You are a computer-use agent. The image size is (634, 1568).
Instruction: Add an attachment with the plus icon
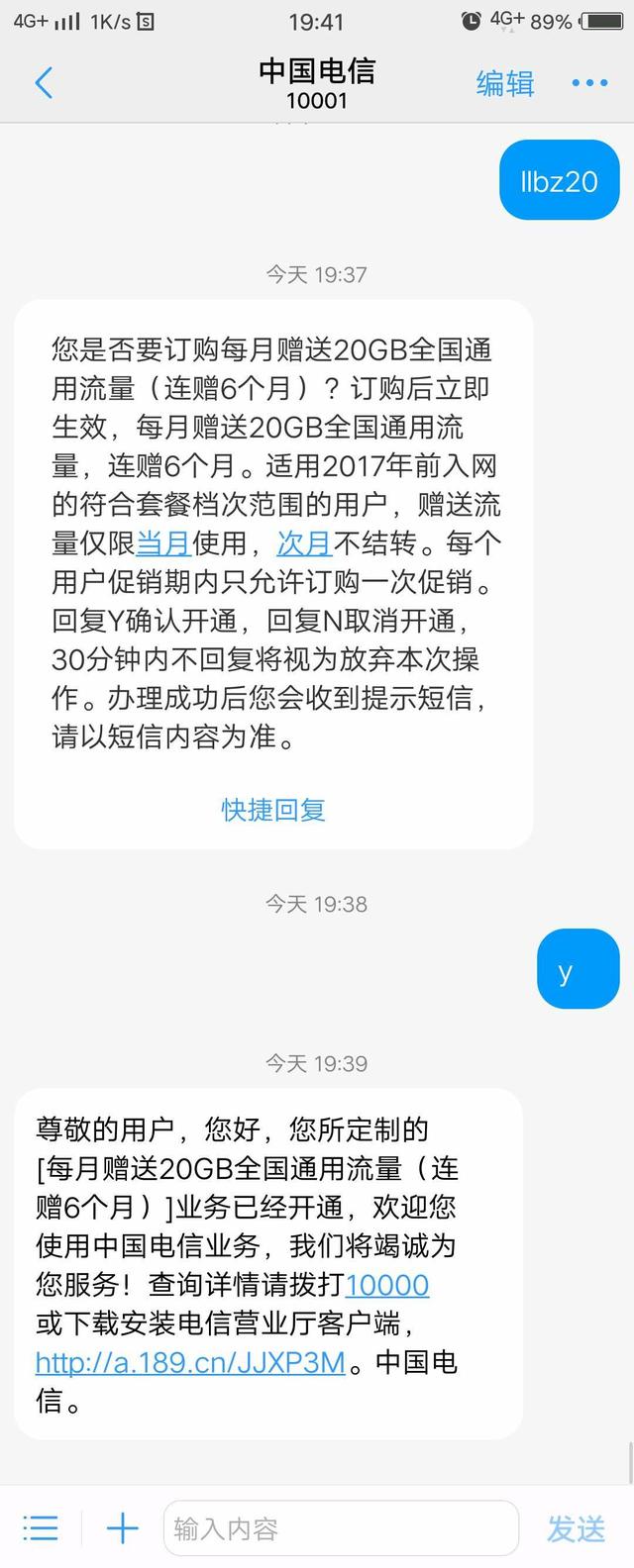(x=123, y=1527)
